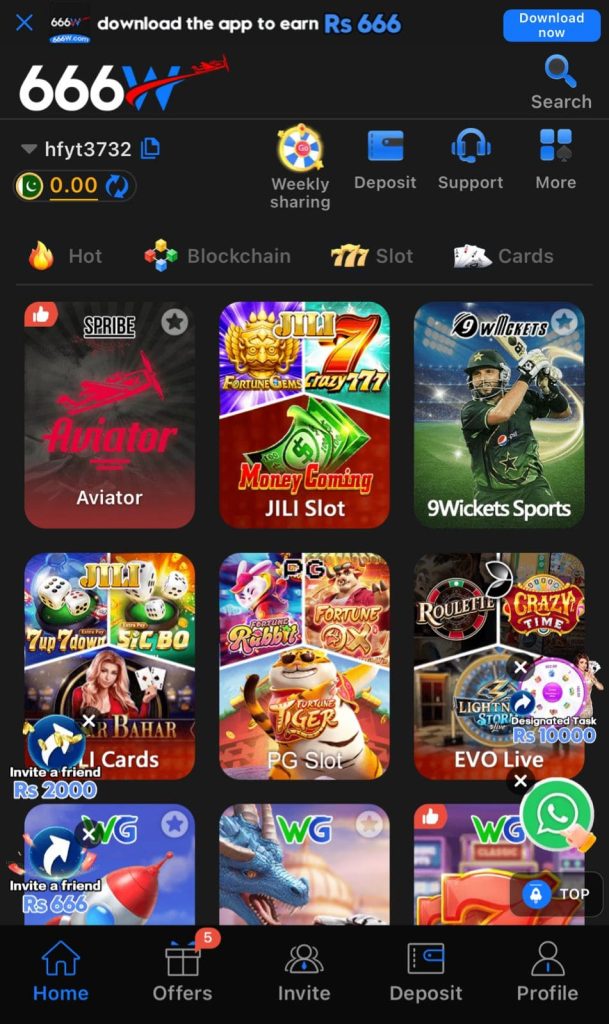Open Weekly sharing wheel

[x=299, y=167]
